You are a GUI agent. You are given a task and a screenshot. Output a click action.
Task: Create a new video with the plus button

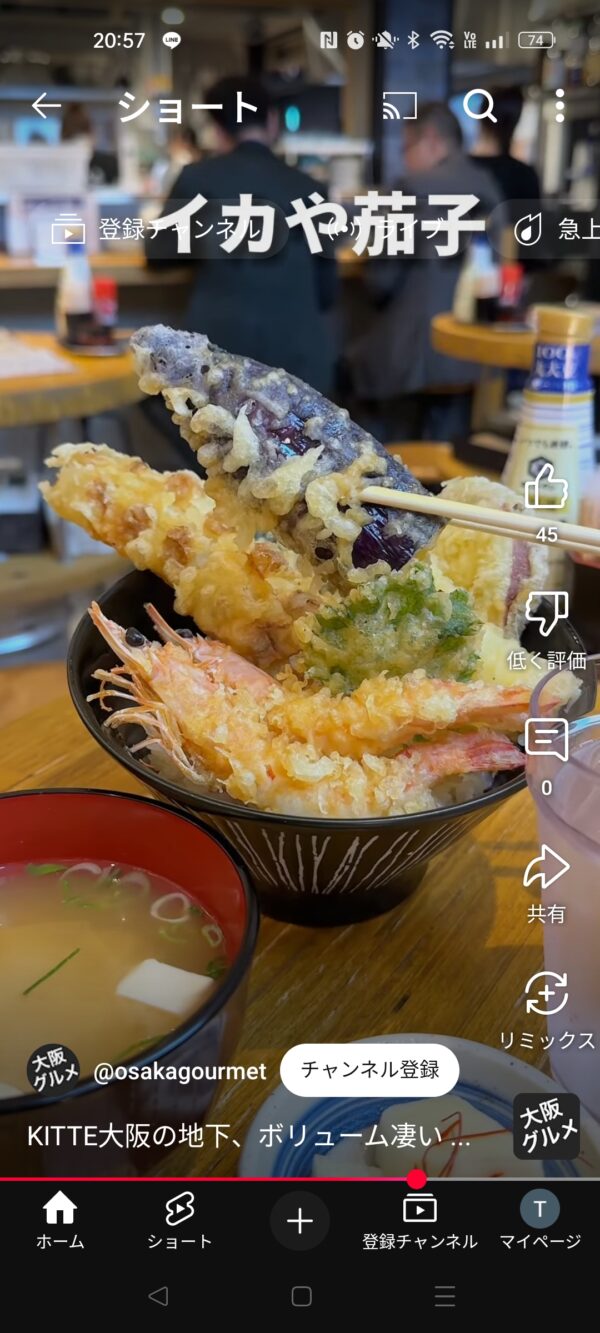300,1220
